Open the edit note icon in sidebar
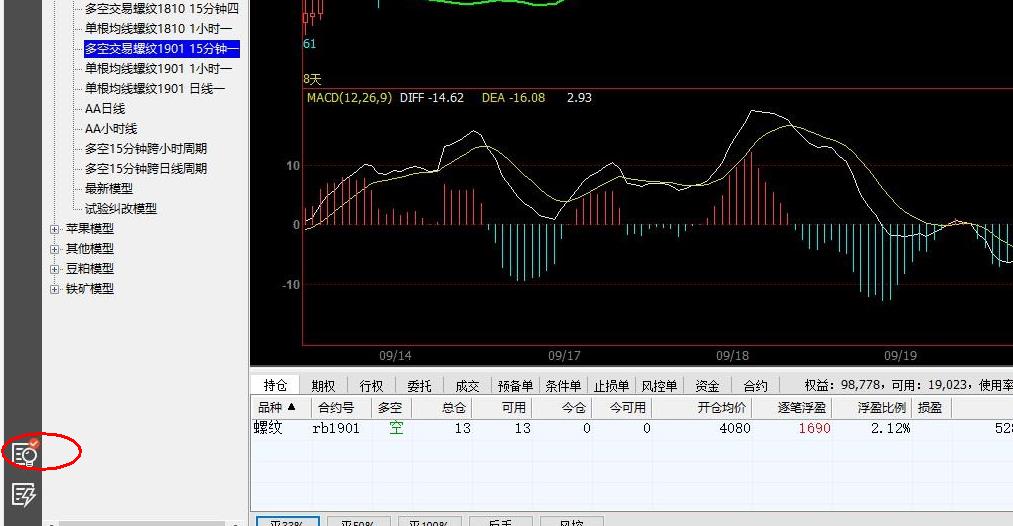Image resolution: width=1013 pixels, height=526 pixels. click(24, 493)
